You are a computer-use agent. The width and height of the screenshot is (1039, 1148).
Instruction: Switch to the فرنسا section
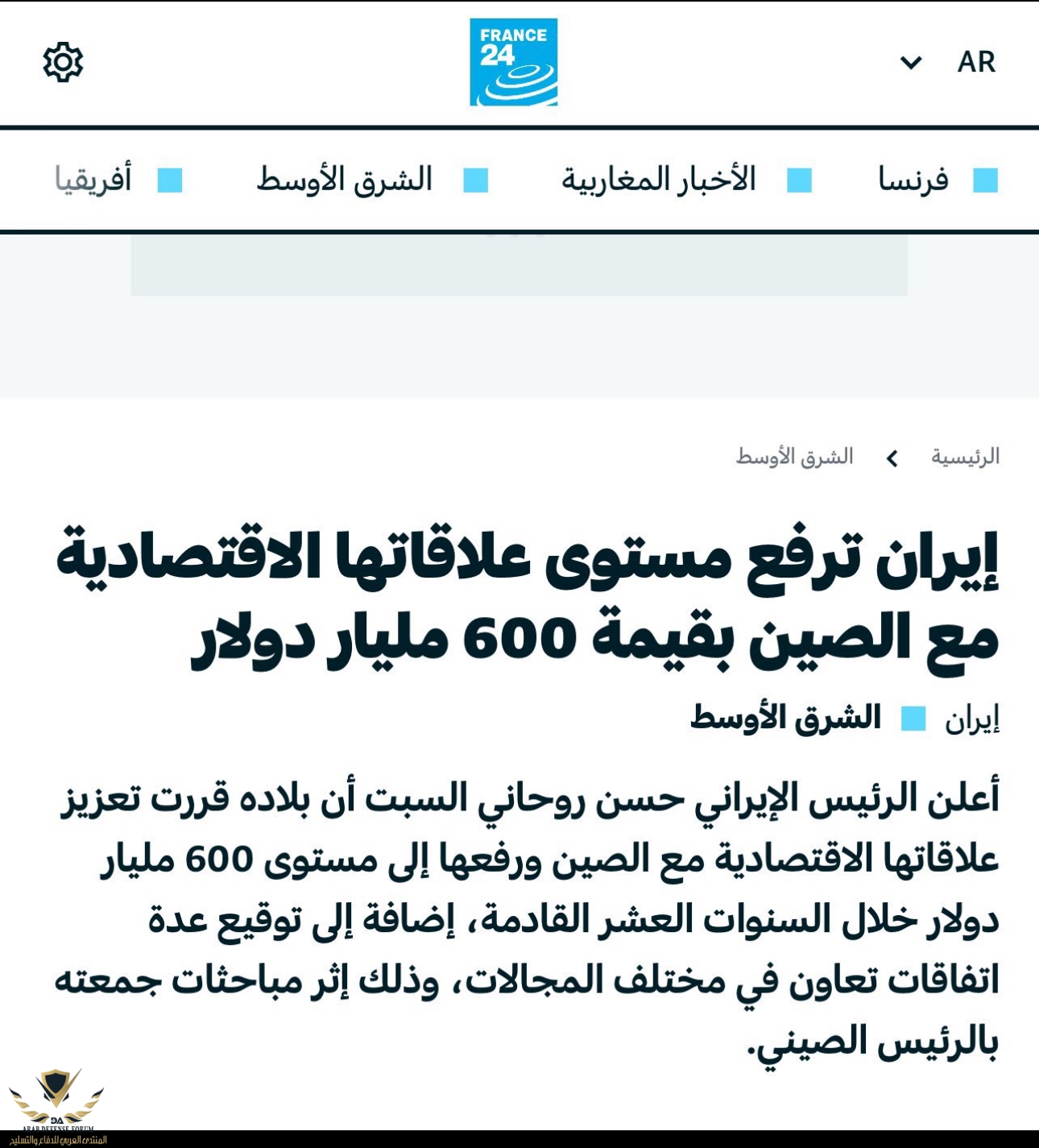pos(913,180)
